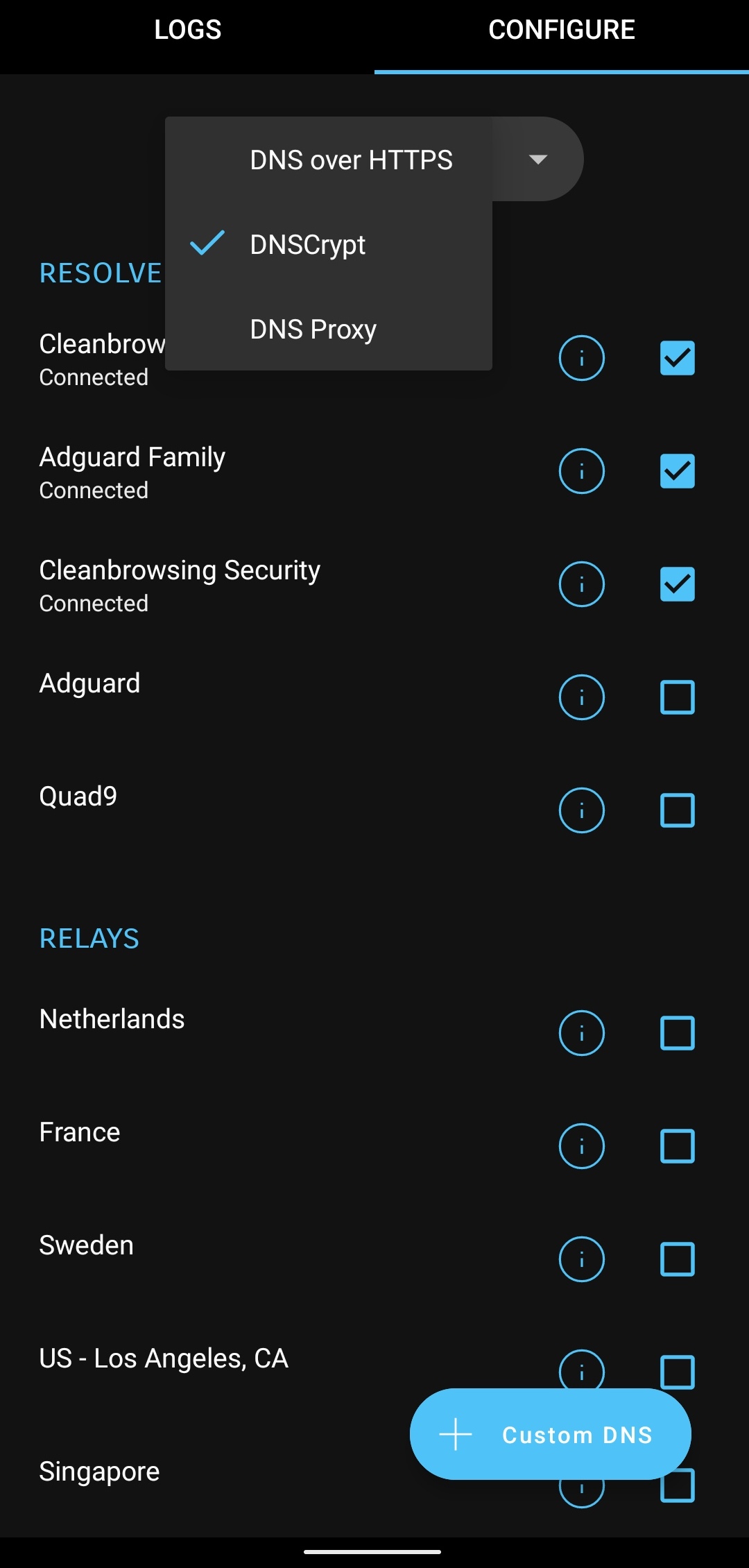
Task: Show details for the Netherlands relay
Action: coord(581,1033)
